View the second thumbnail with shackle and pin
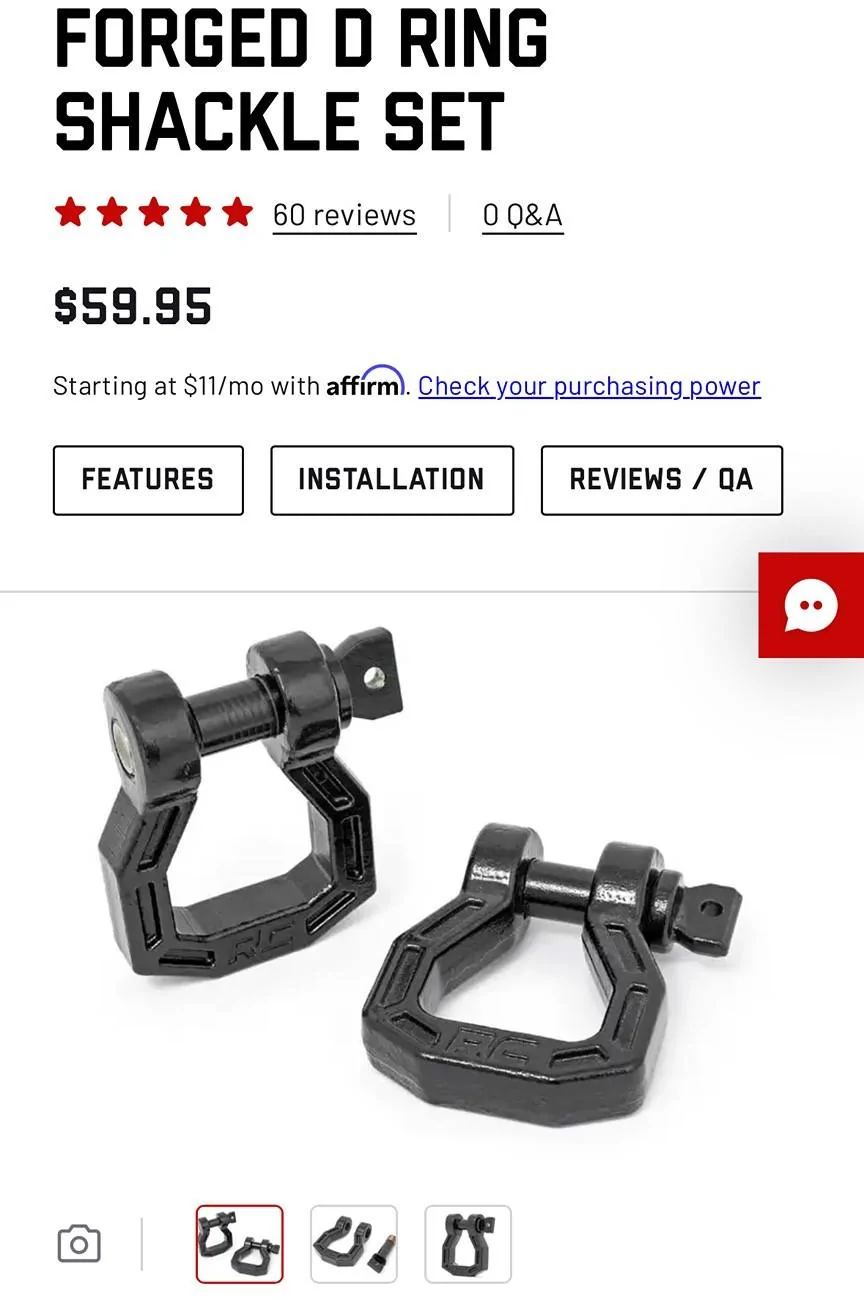The height and width of the screenshot is (1300, 864). (x=354, y=1244)
